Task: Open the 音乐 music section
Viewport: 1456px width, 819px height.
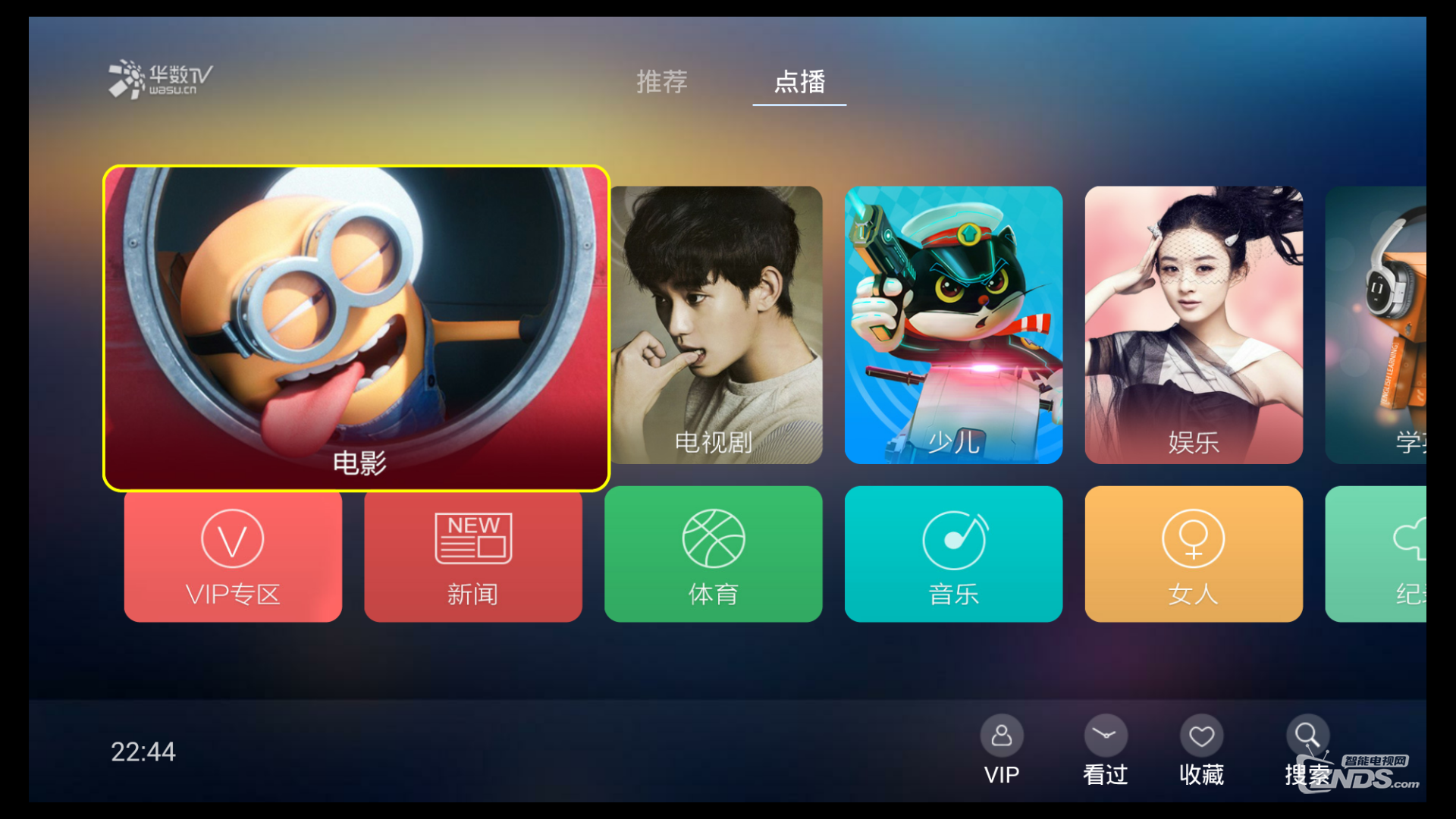Action: pyautogui.click(x=953, y=554)
